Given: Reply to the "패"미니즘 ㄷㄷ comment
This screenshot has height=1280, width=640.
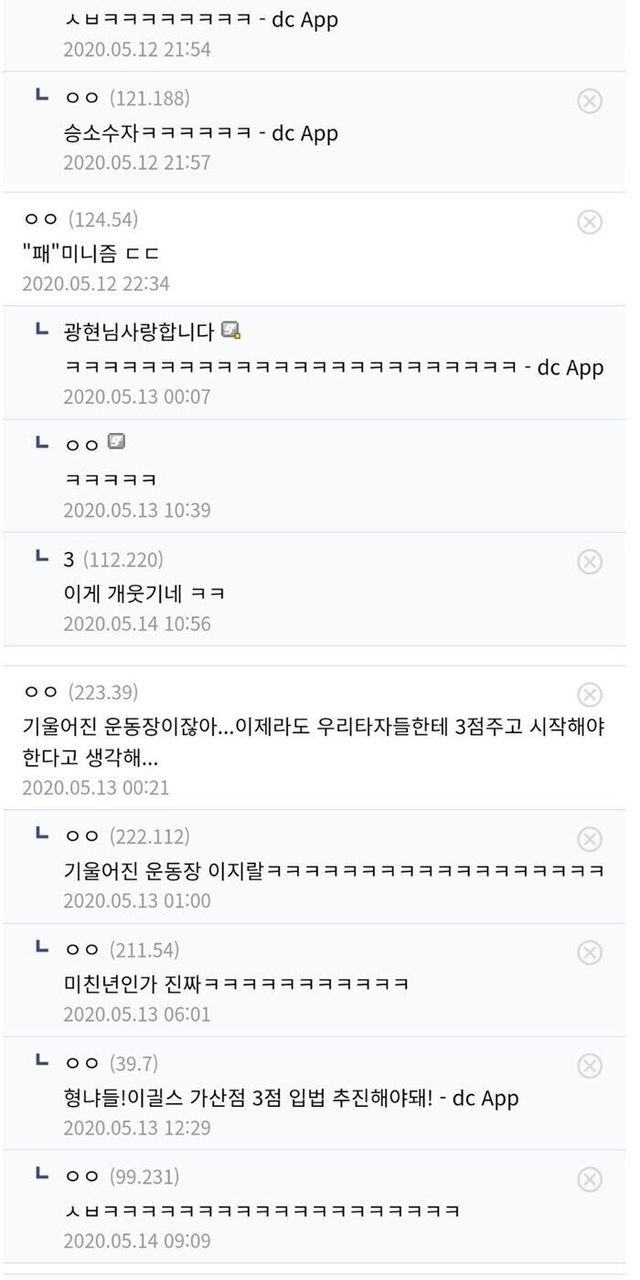Looking at the screenshot, I should coord(90,252).
